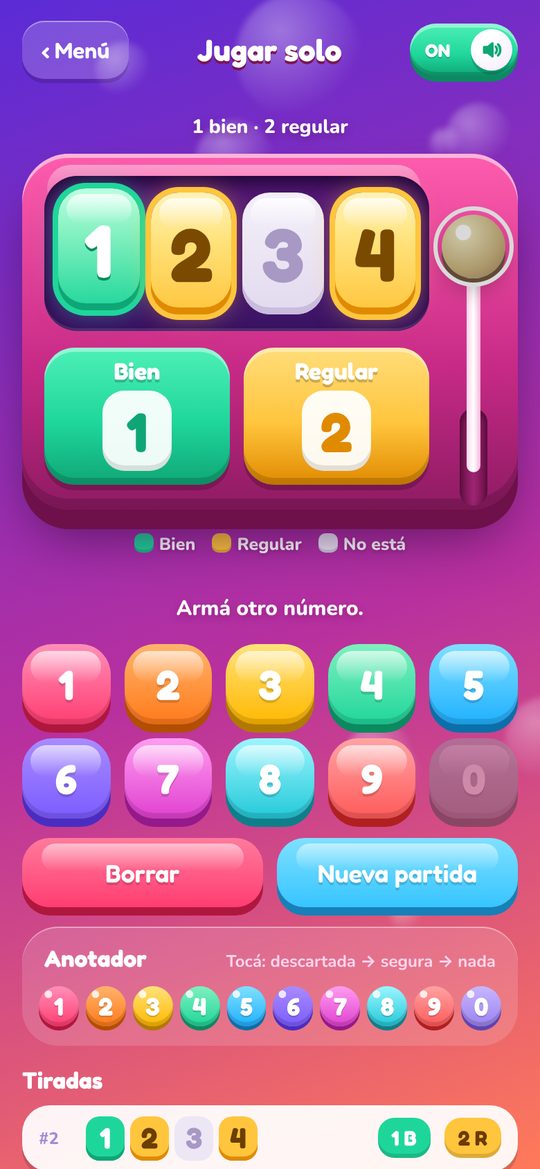Pick digit 5 on the keypad
The height and width of the screenshot is (1169, 540).
click(x=474, y=687)
